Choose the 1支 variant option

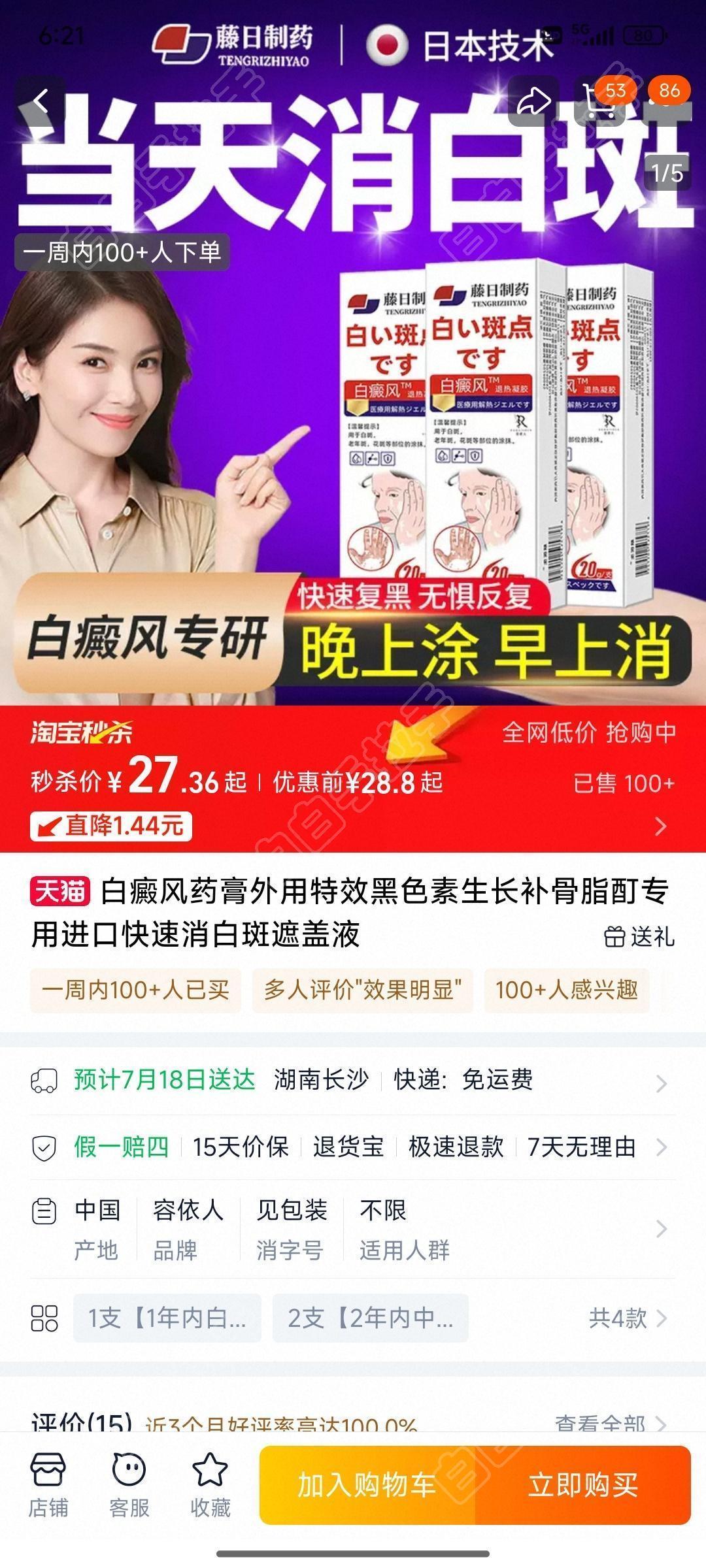(x=167, y=1318)
